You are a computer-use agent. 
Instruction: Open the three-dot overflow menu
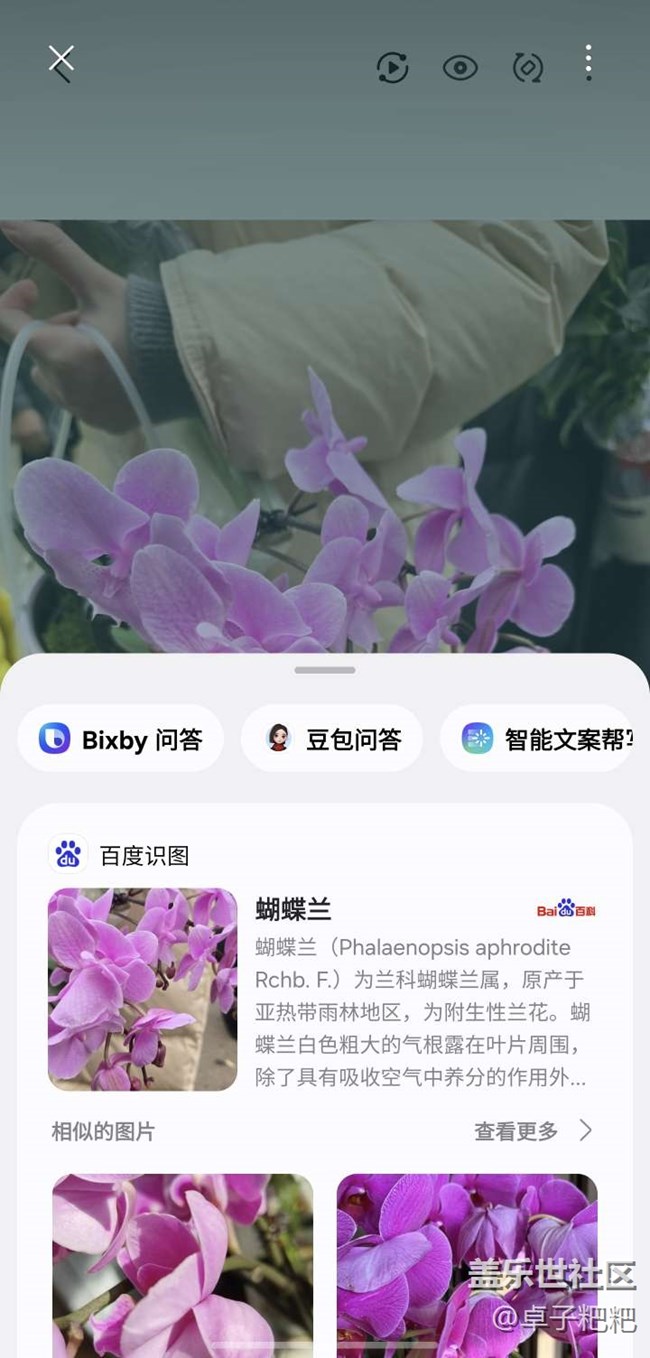(588, 63)
